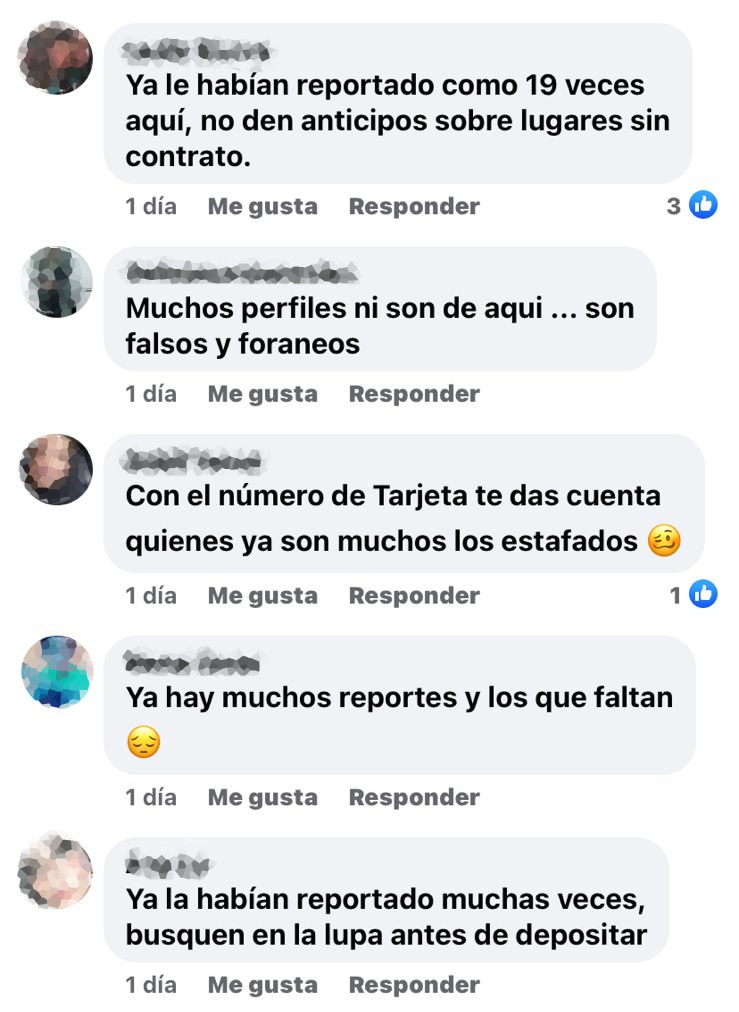Open avatar next to 'Ya hay muchos reportes'
Screen dimensions: 739x1012
(x=56, y=671)
